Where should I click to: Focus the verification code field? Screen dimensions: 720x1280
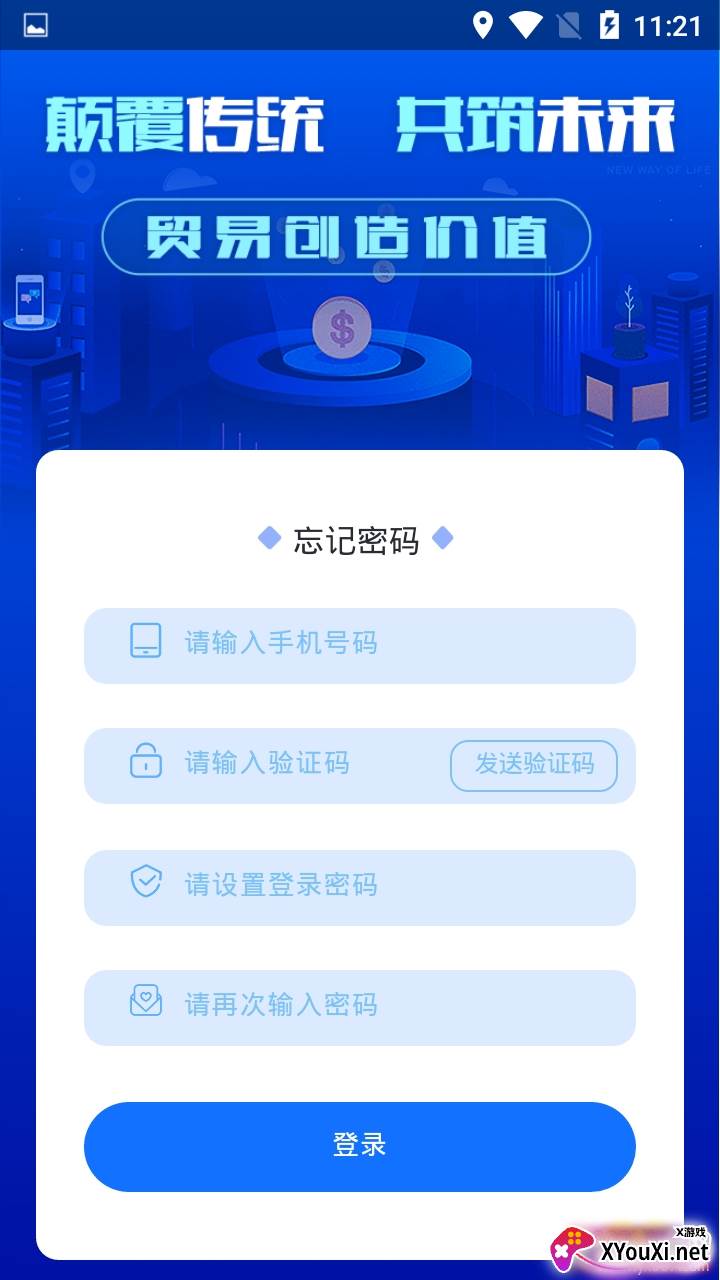point(290,766)
